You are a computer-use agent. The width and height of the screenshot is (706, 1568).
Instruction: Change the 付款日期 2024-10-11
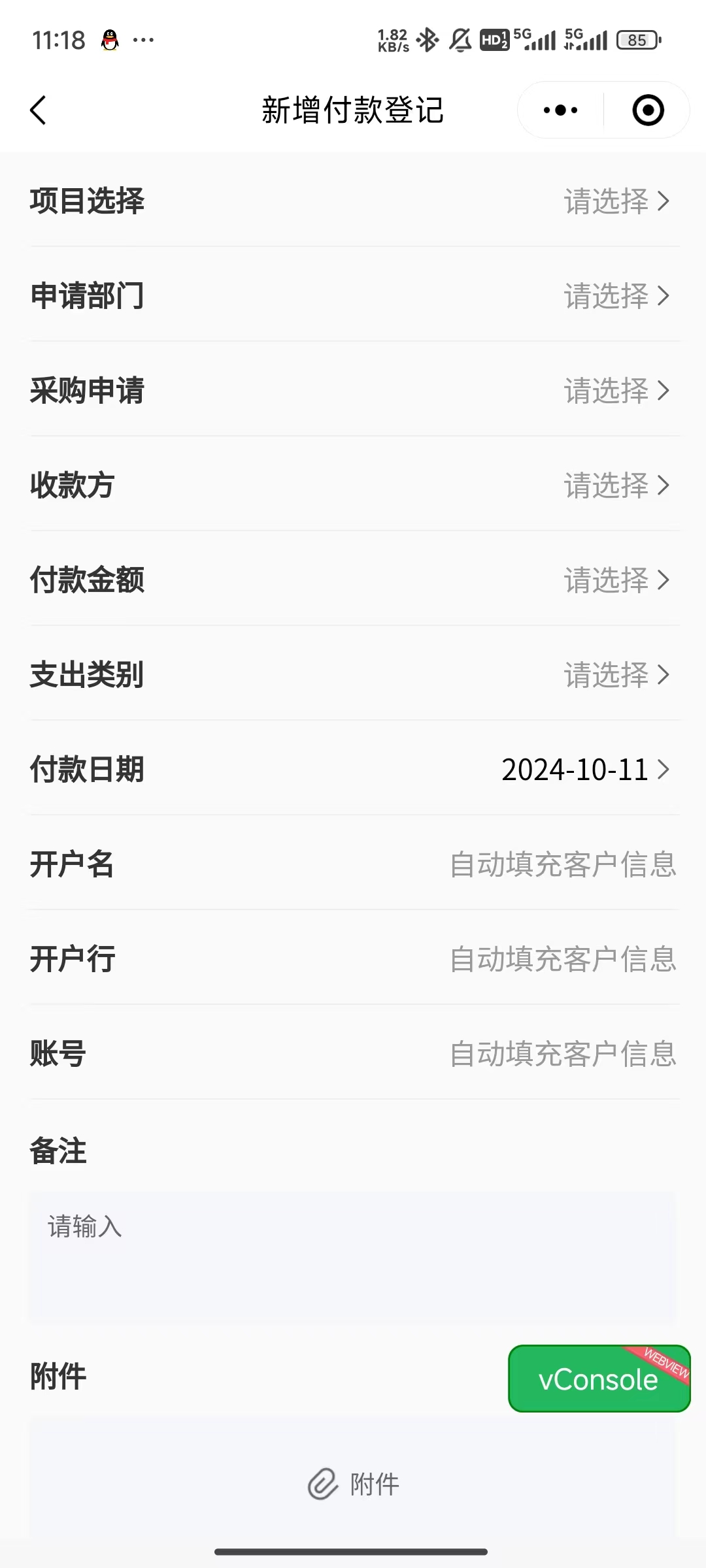tap(584, 770)
